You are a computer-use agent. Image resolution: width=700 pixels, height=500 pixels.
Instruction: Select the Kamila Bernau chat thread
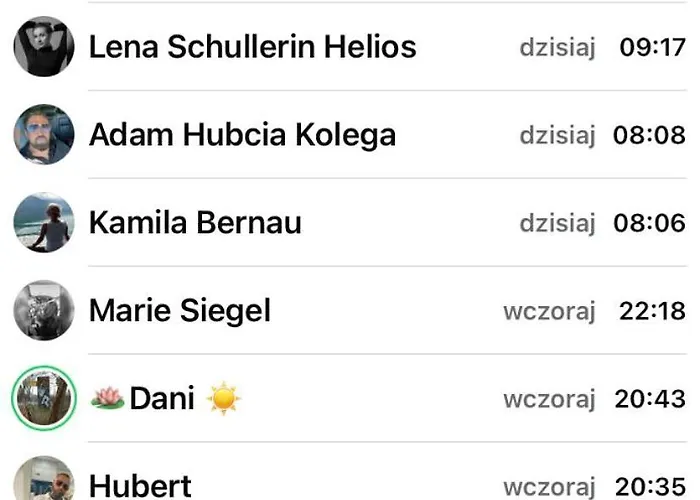point(195,223)
